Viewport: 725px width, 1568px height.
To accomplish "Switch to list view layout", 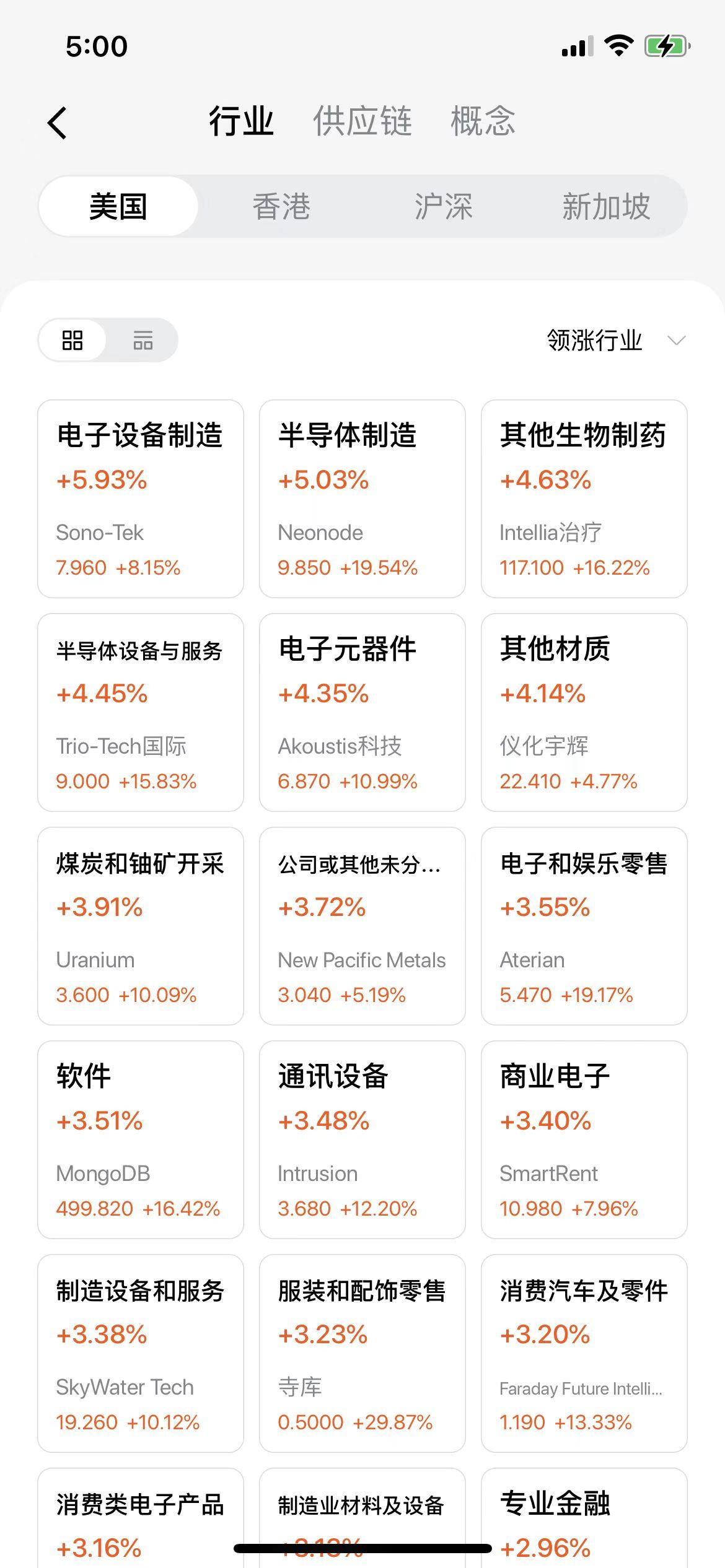I will (143, 340).
